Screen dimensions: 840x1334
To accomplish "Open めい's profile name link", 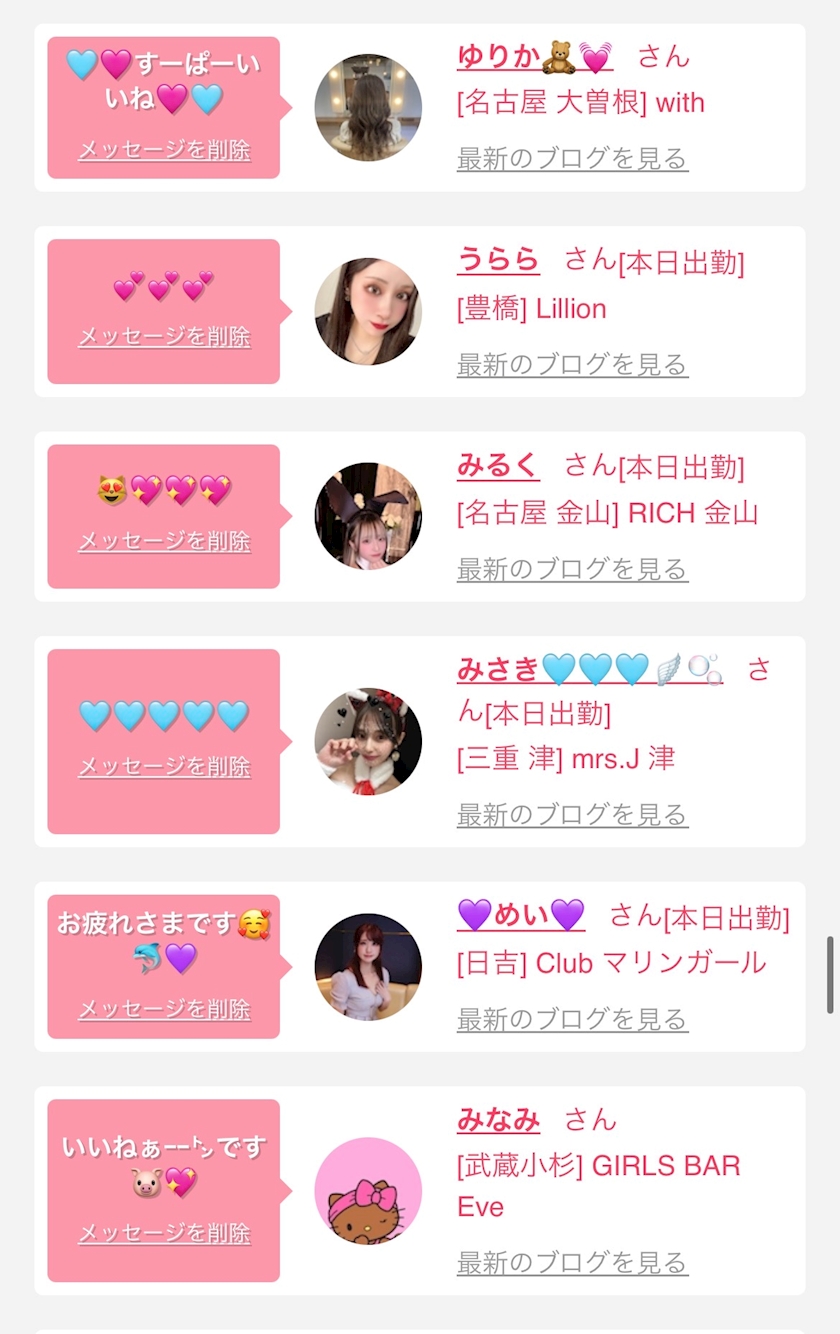I will (520, 914).
